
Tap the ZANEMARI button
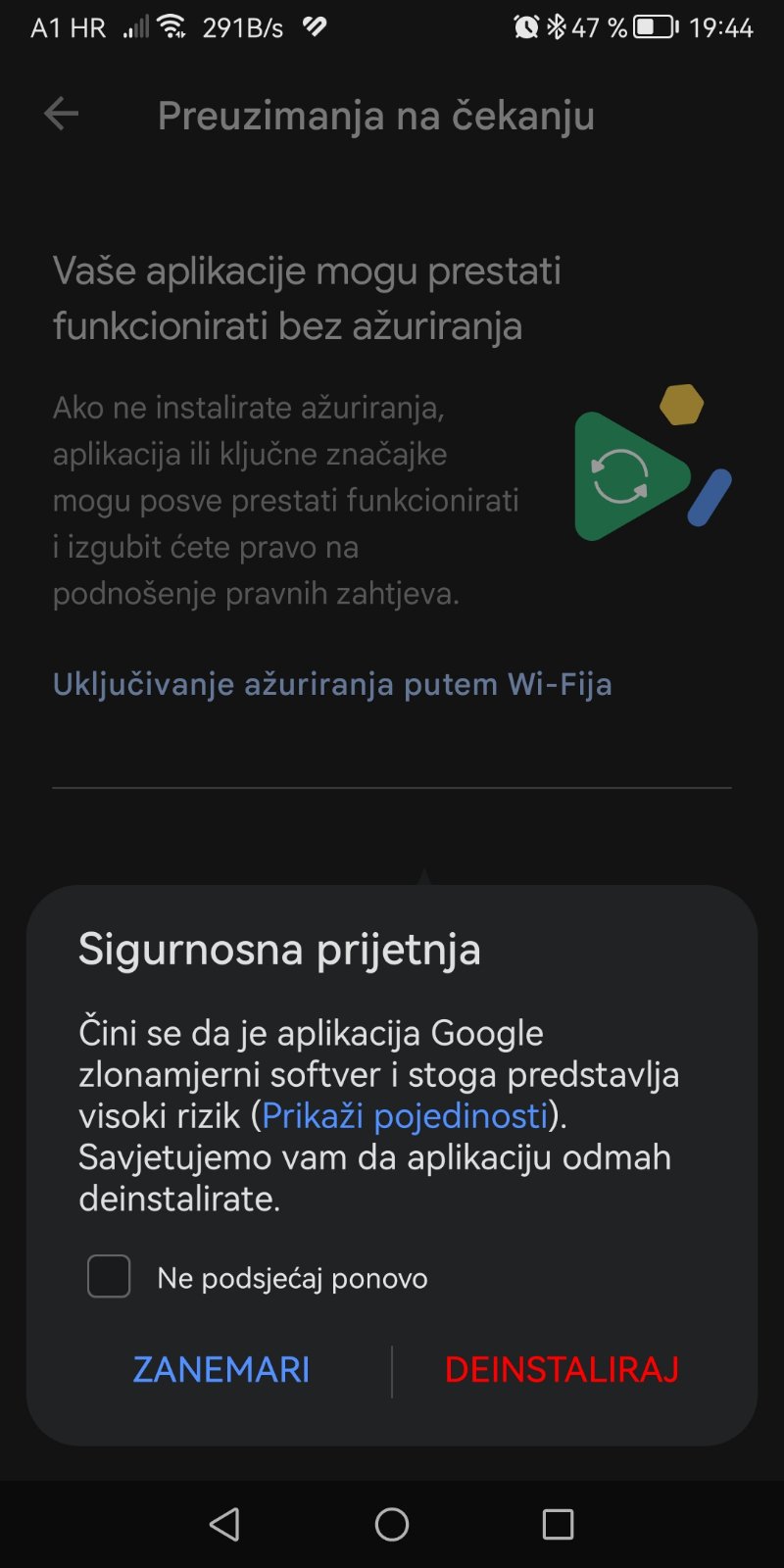pos(221,1369)
